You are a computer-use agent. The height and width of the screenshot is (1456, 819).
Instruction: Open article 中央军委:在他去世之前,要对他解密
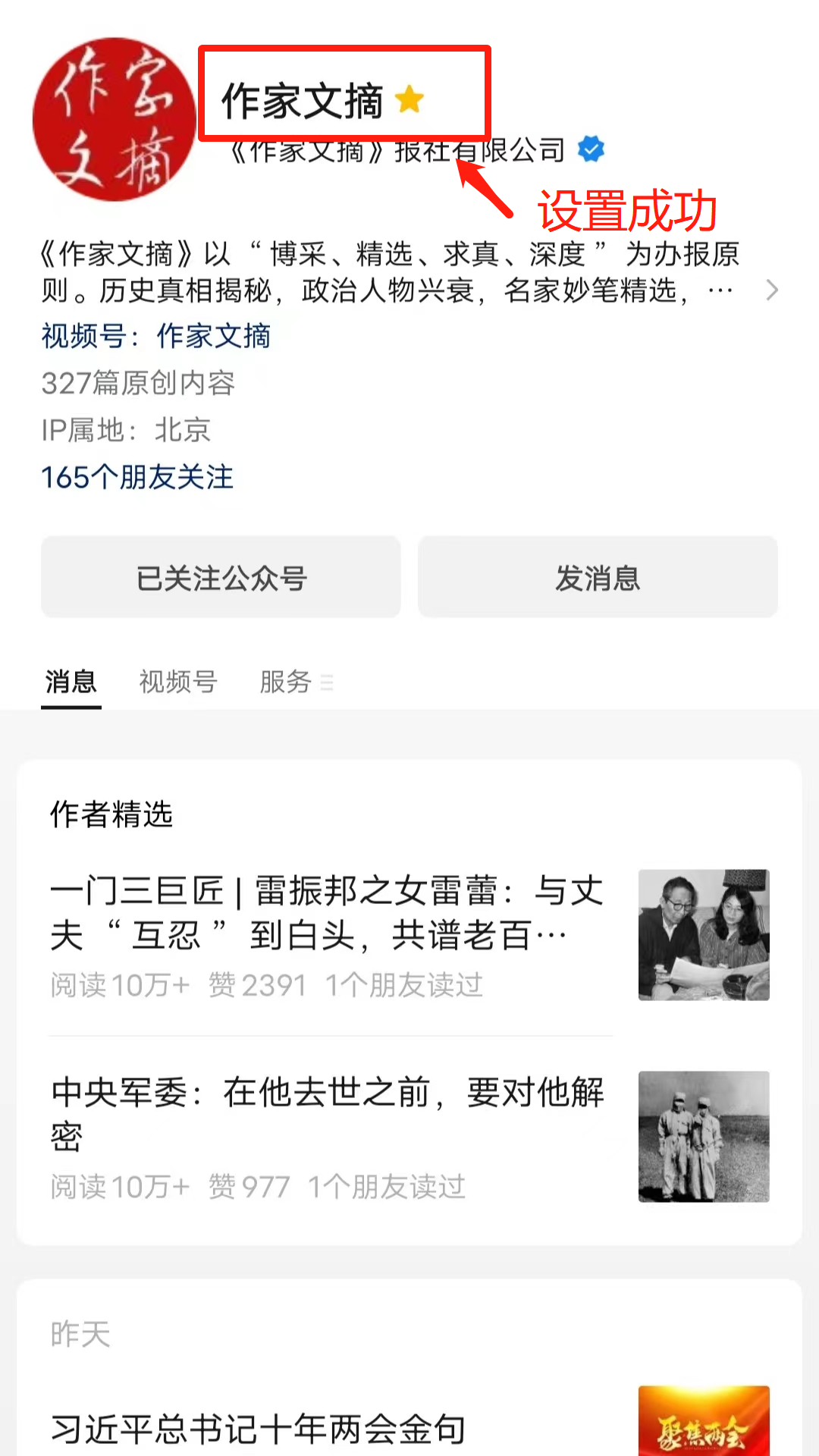[328, 1113]
